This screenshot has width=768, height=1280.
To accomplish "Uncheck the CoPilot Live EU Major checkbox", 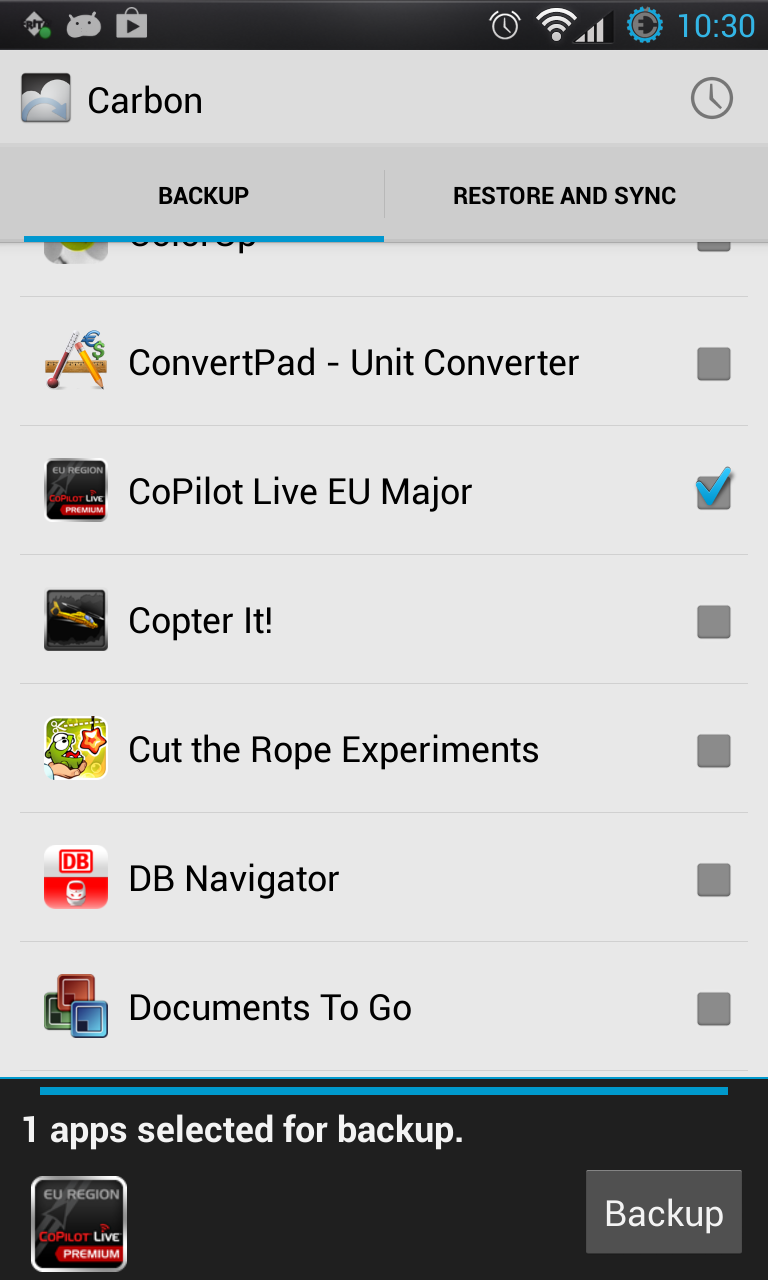I will pyautogui.click(x=714, y=490).
